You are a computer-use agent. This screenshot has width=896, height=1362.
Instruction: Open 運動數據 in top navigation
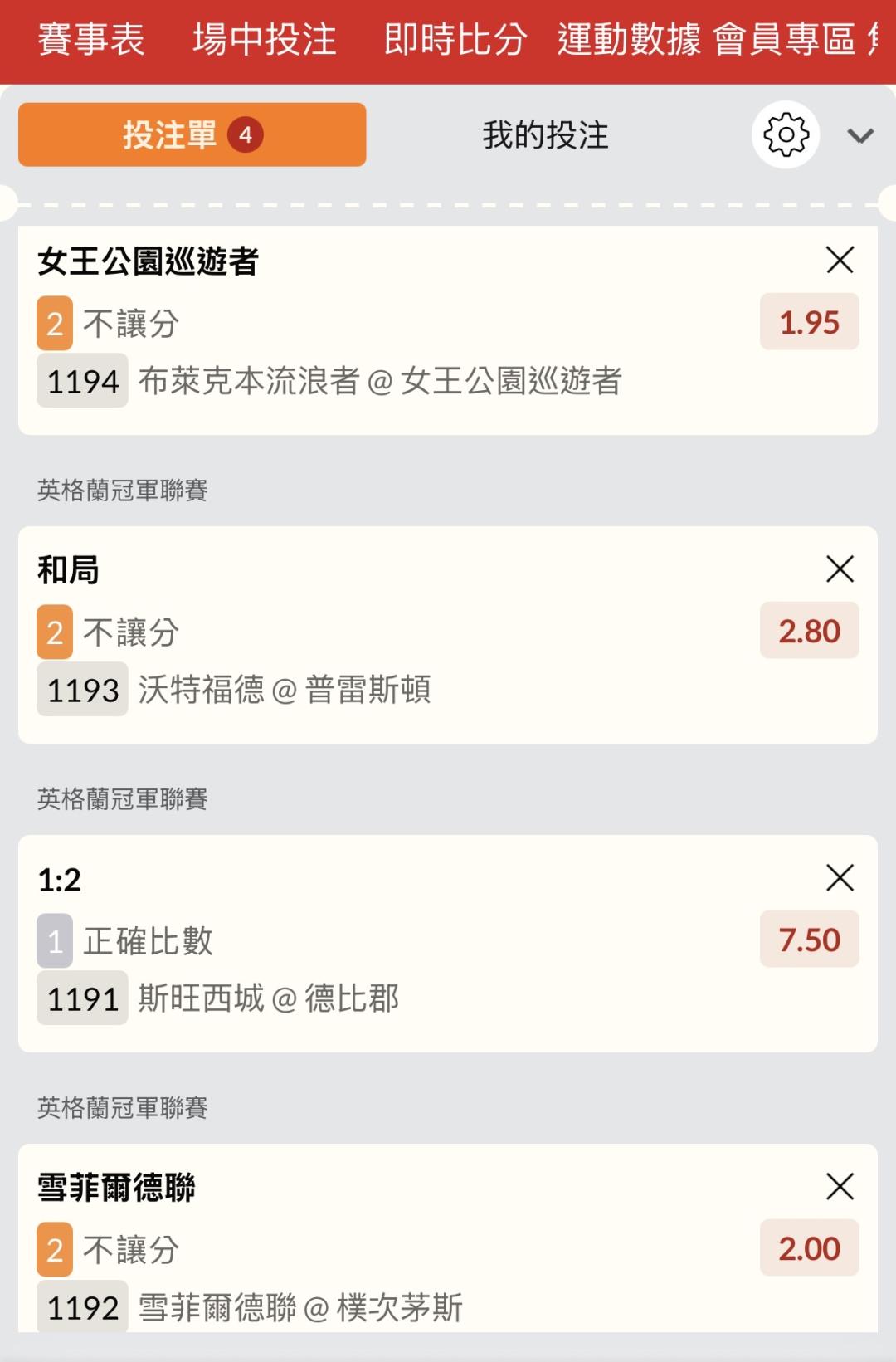(629, 39)
